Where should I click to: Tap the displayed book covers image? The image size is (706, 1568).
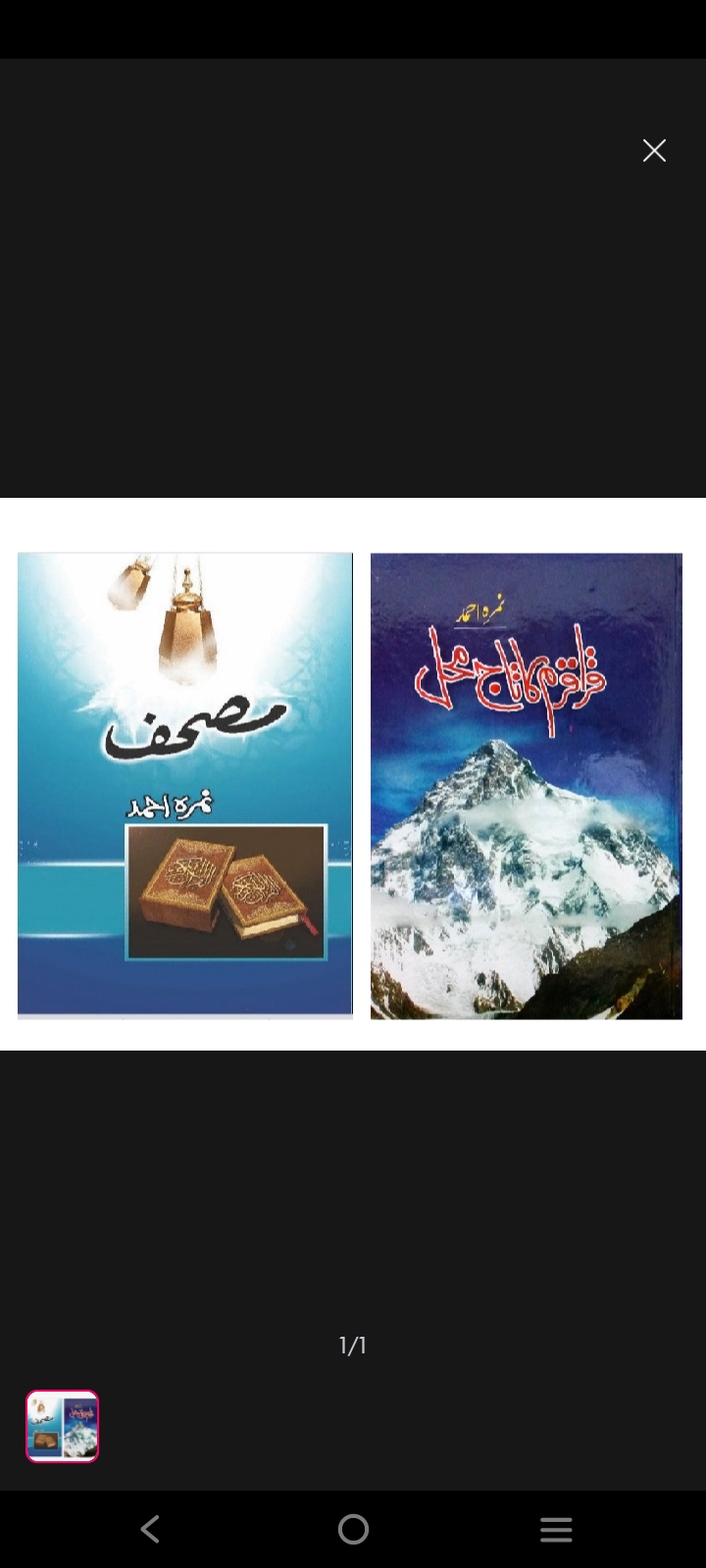pos(352,774)
